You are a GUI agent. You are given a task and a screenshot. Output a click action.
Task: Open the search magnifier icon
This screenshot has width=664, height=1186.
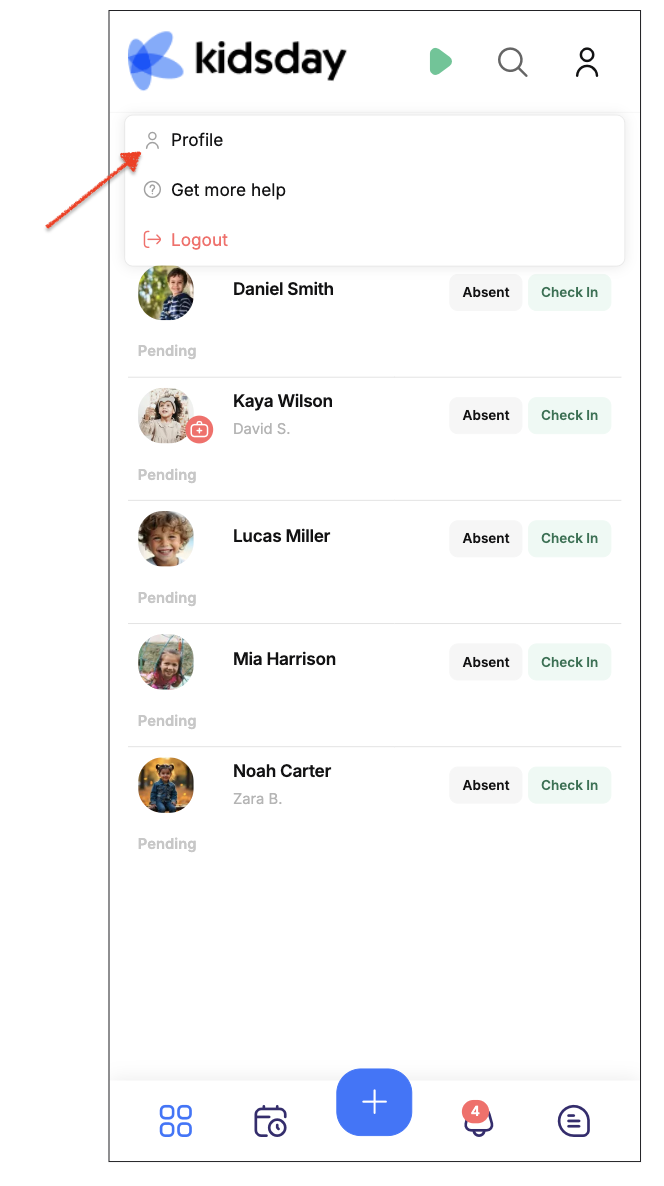(512, 62)
